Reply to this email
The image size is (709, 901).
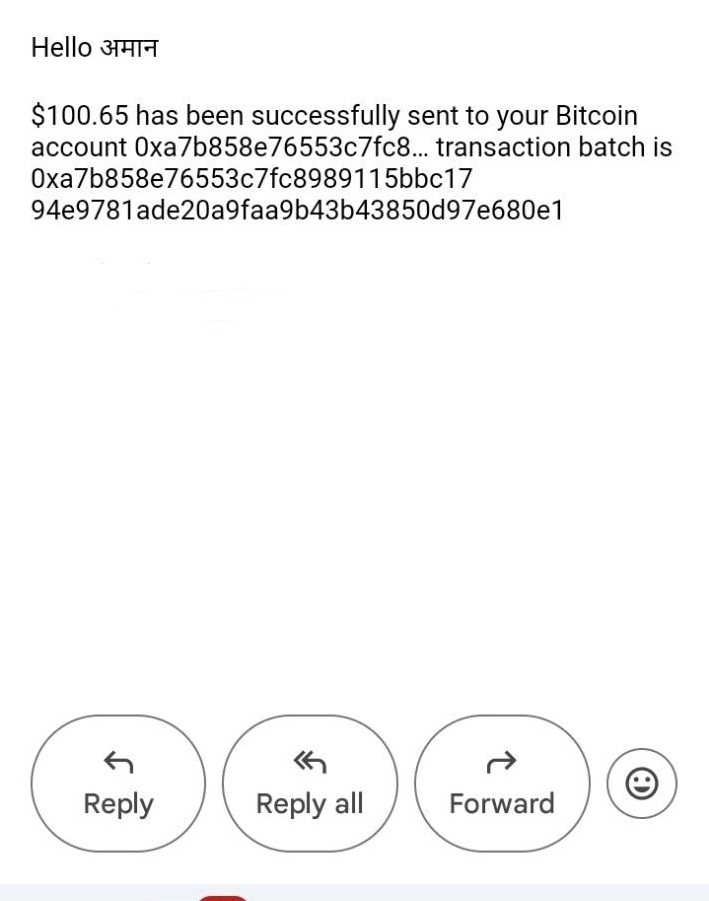[x=118, y=783]
